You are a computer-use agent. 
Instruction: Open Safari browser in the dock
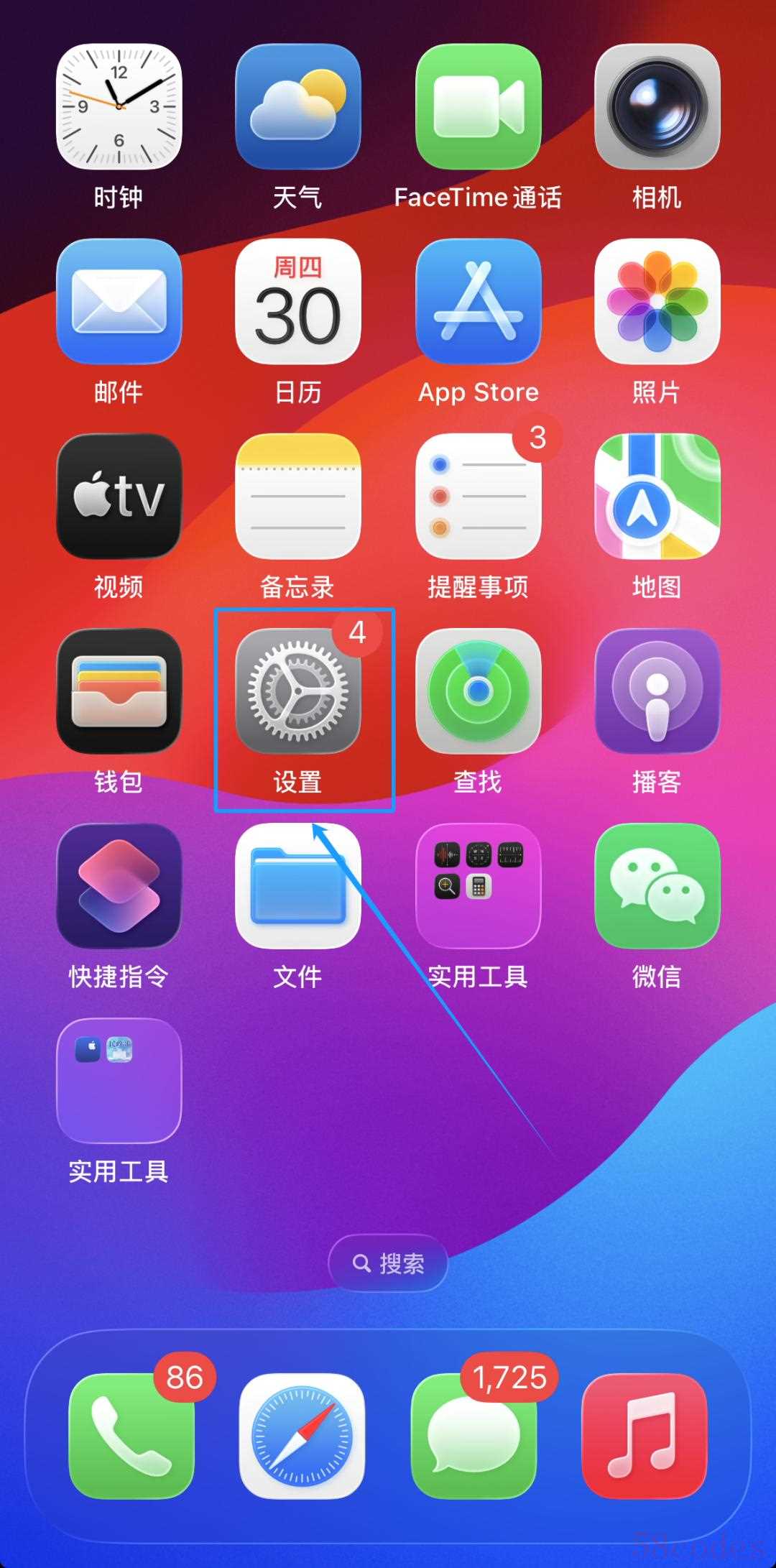click(x=302, y=1436)
